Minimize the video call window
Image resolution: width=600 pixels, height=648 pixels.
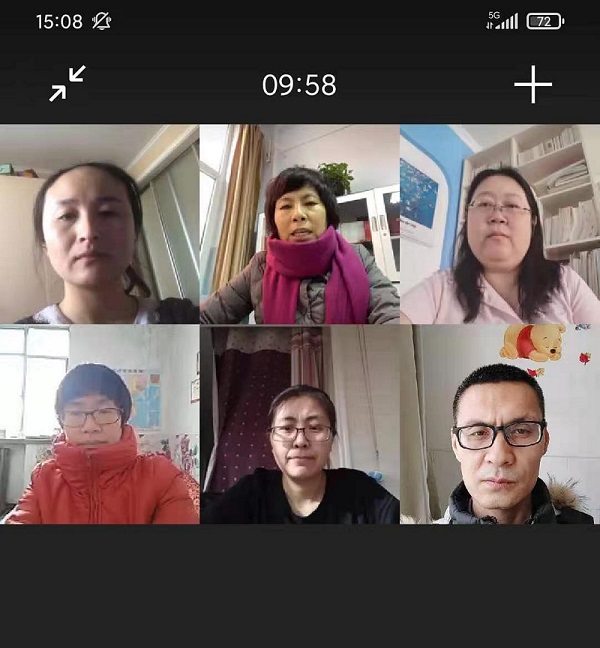click(x=68, y=84)
